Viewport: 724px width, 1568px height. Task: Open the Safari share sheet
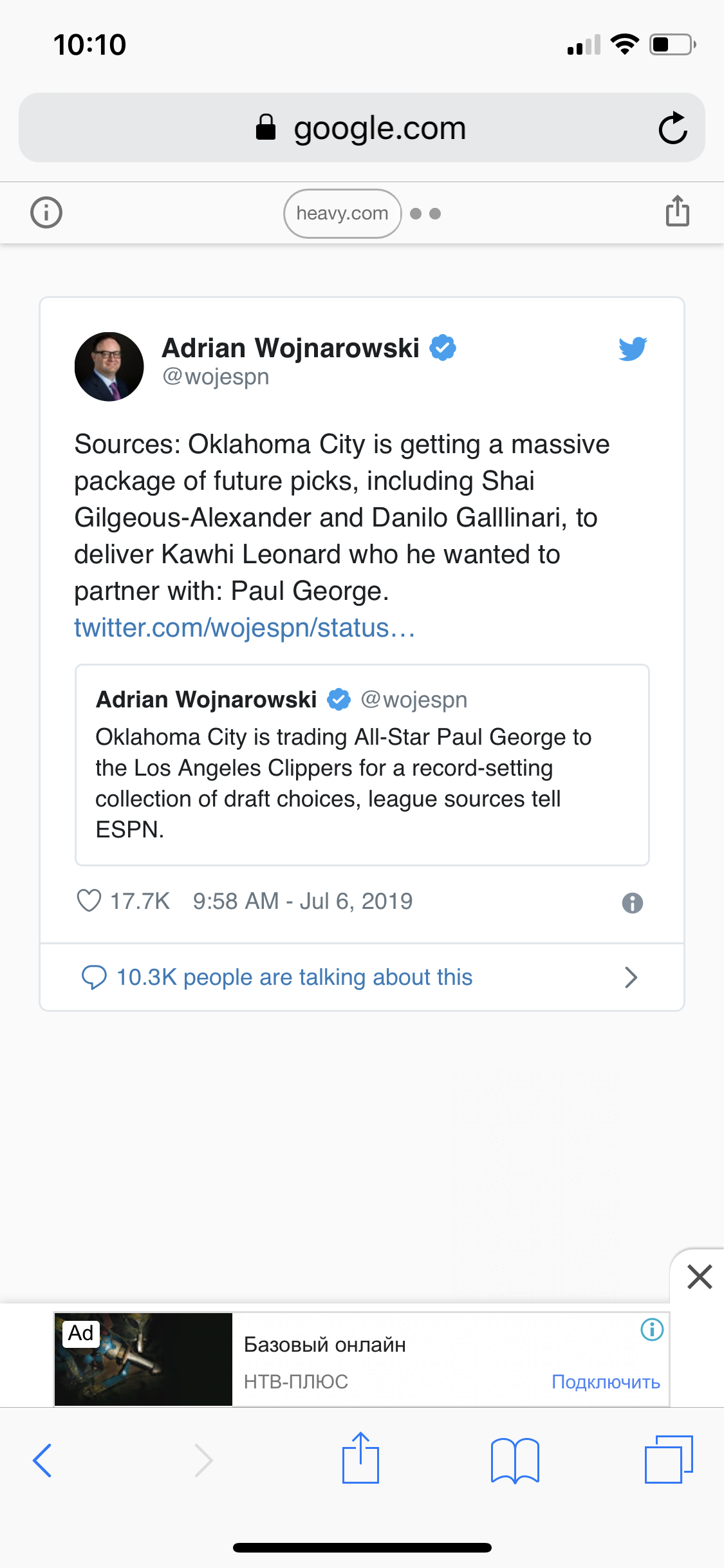point(360,1459)
